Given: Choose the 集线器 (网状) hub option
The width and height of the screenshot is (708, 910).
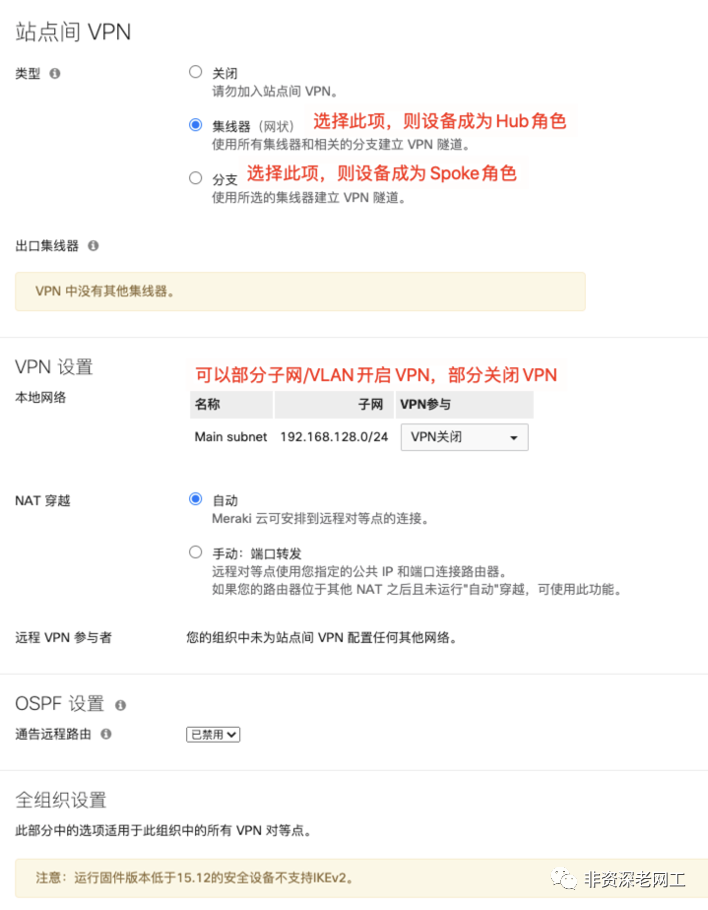Looking at the screenshot, I should point(196,125).
